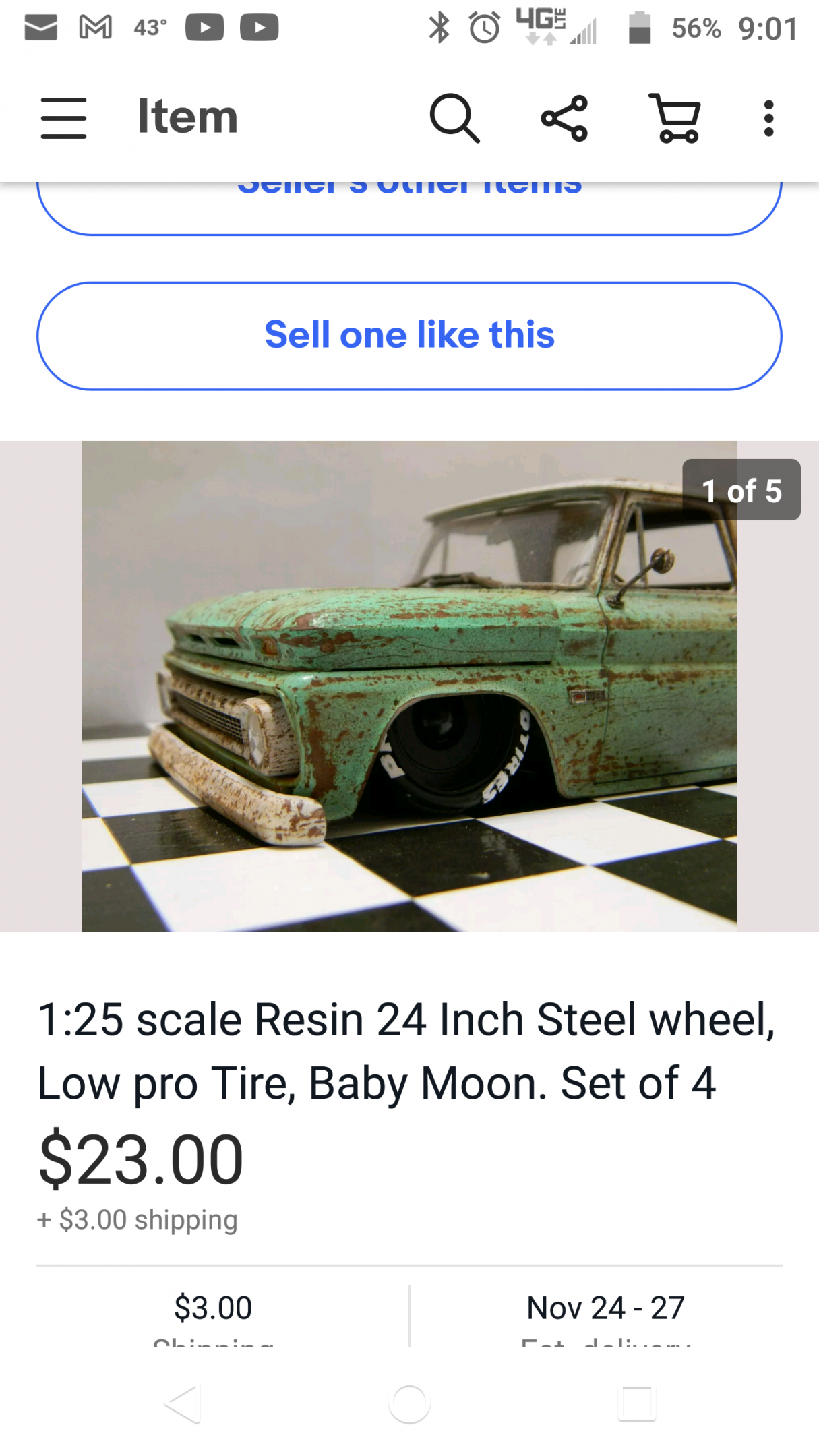Viewport: 819px width, 1456px height.
Task: Go back using system navigation bar
Action: point(183,1404)
